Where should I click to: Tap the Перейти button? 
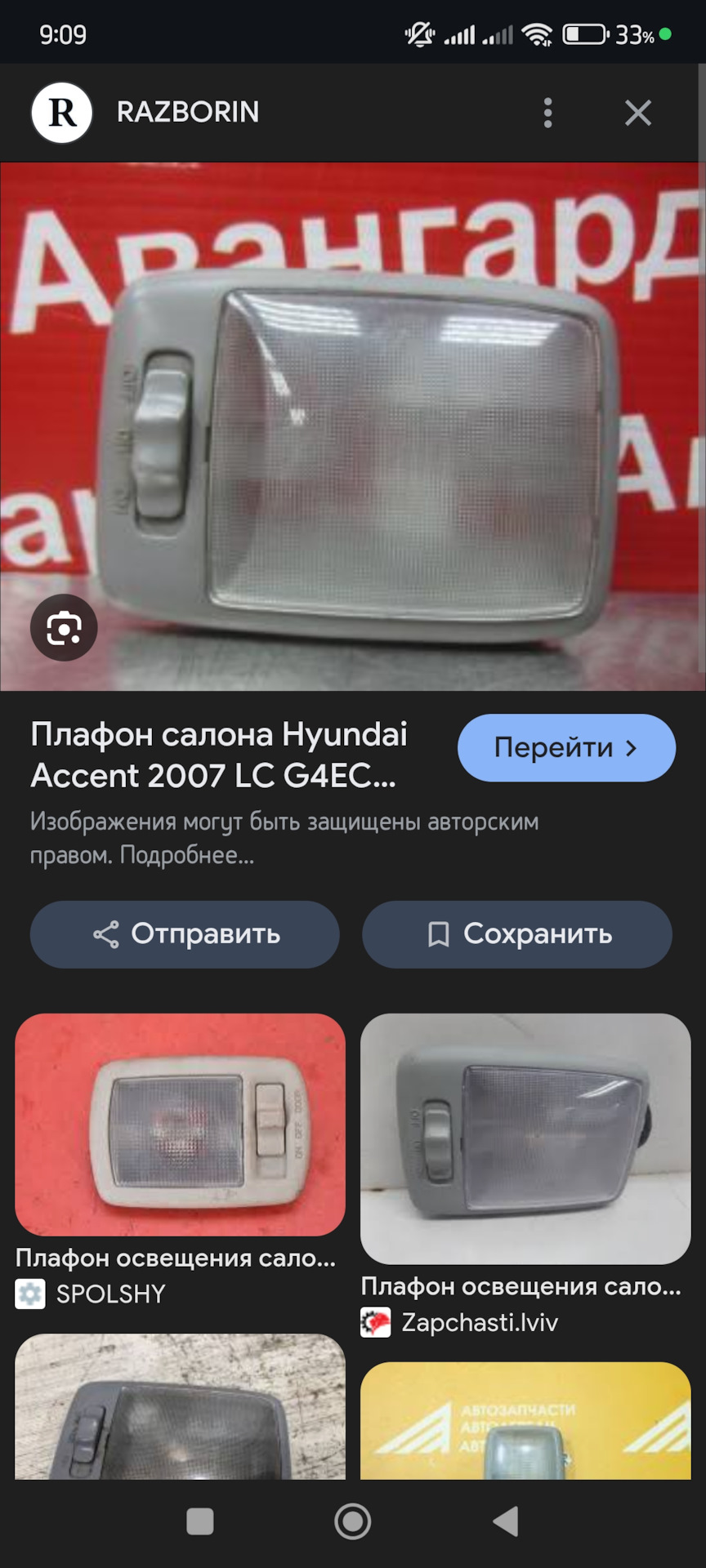tap(565, 747)
